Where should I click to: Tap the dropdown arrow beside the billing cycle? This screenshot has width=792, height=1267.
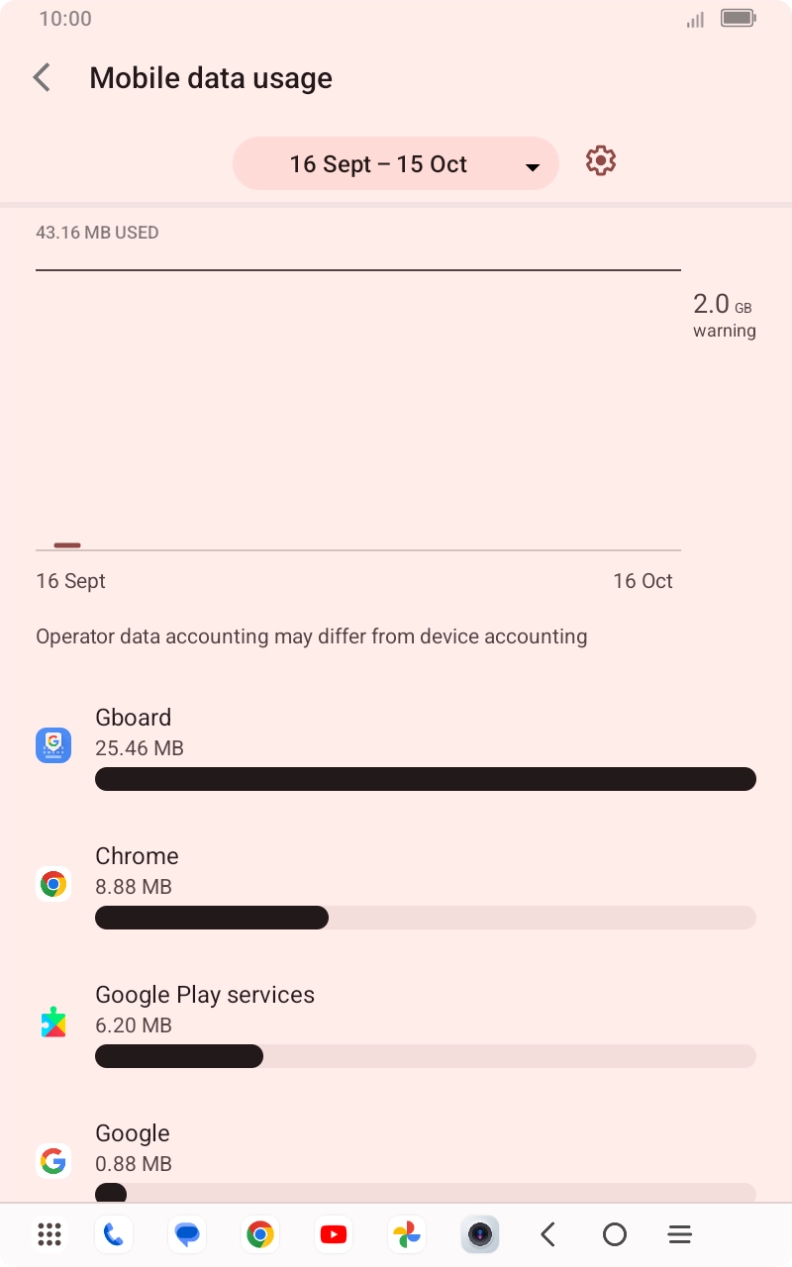pos(531,167)
